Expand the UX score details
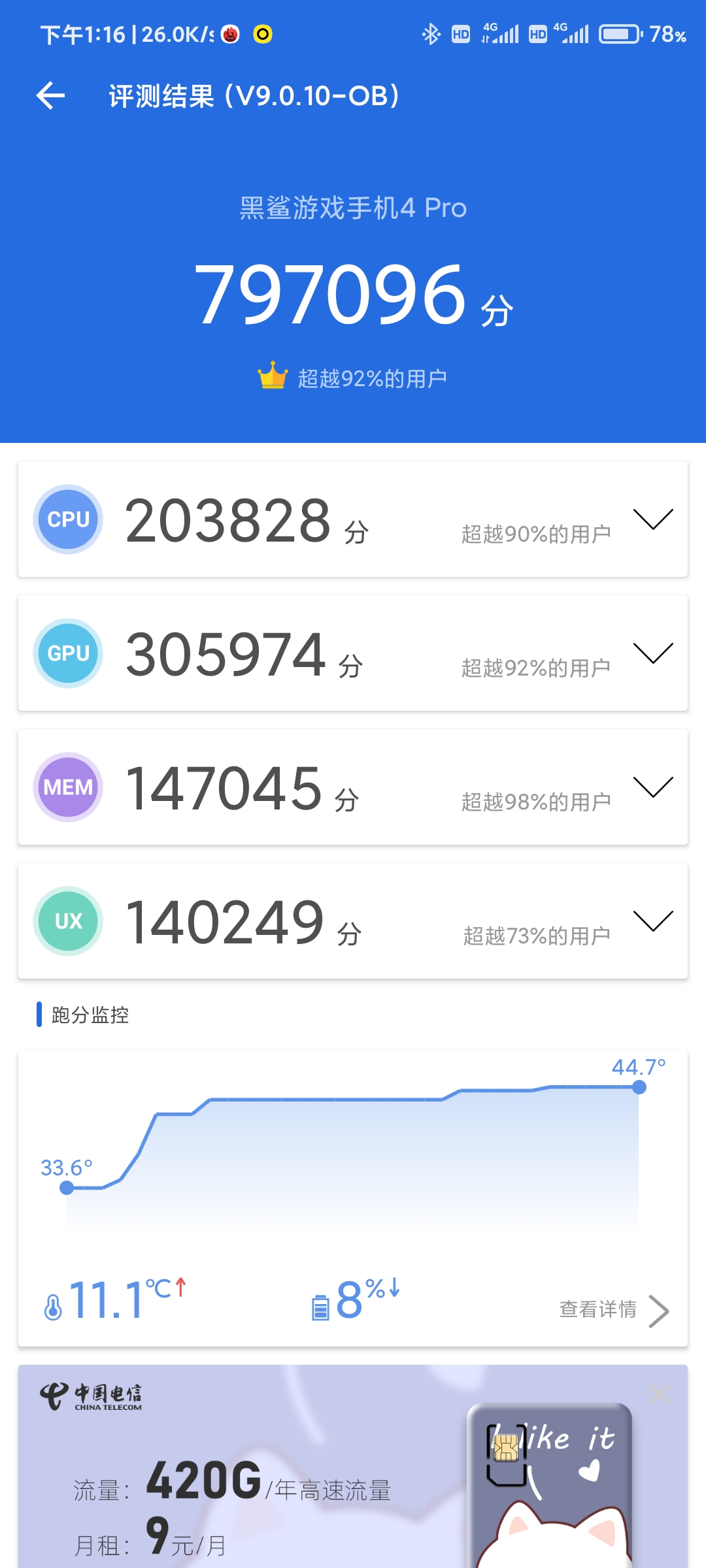706x1568 pixels. point(652,921)
